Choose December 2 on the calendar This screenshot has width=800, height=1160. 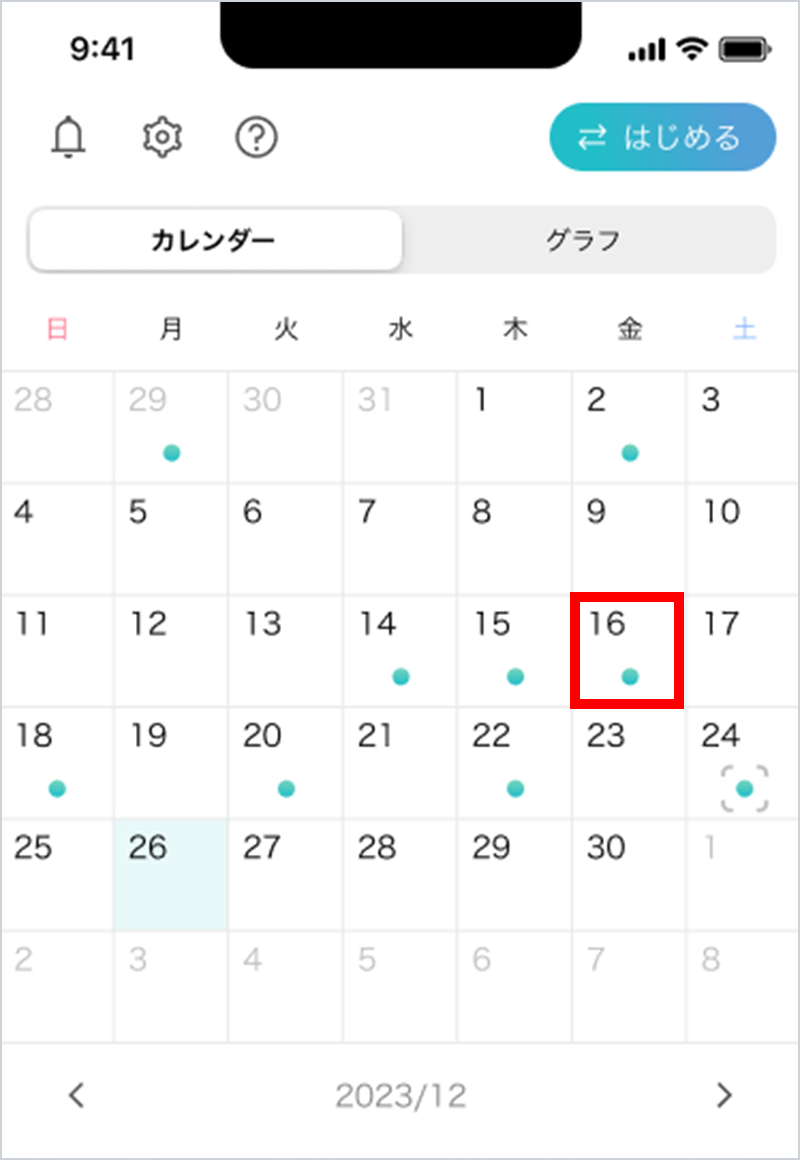point(627,427)
